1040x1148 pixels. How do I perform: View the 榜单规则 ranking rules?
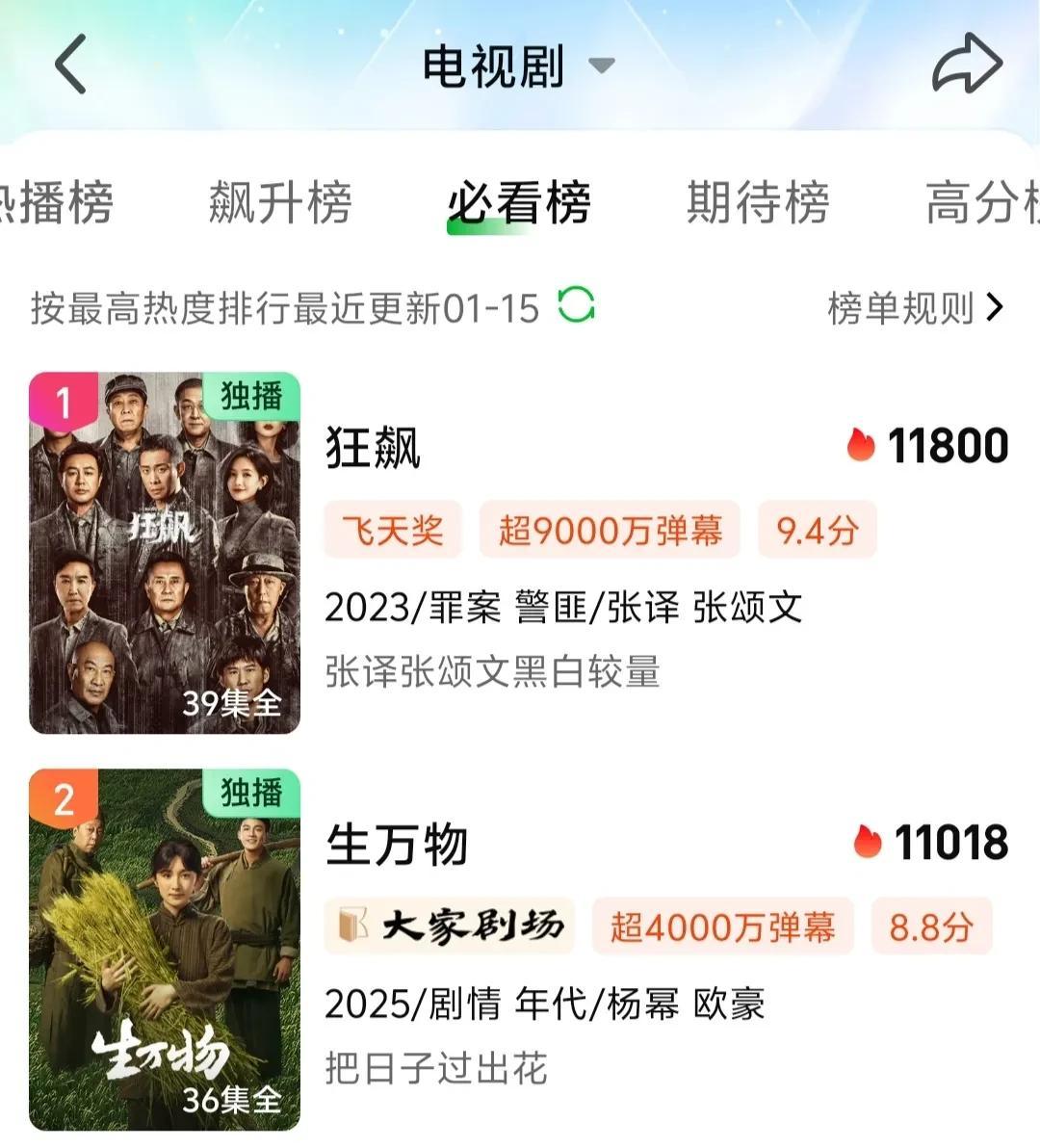point(914,308)
